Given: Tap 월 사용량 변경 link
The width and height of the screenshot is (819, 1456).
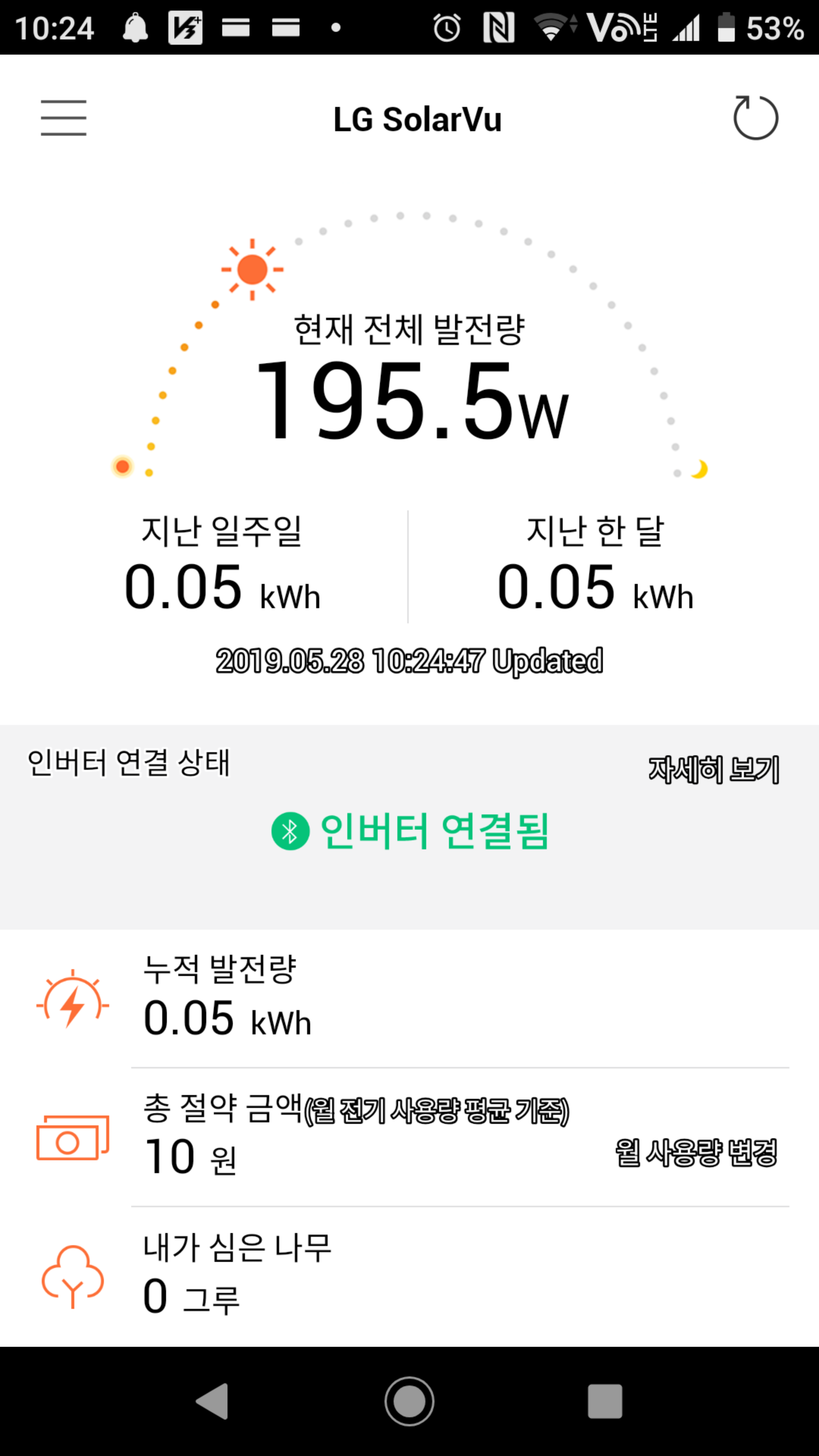Looking at the screenshot, I should pos(696,1153).
